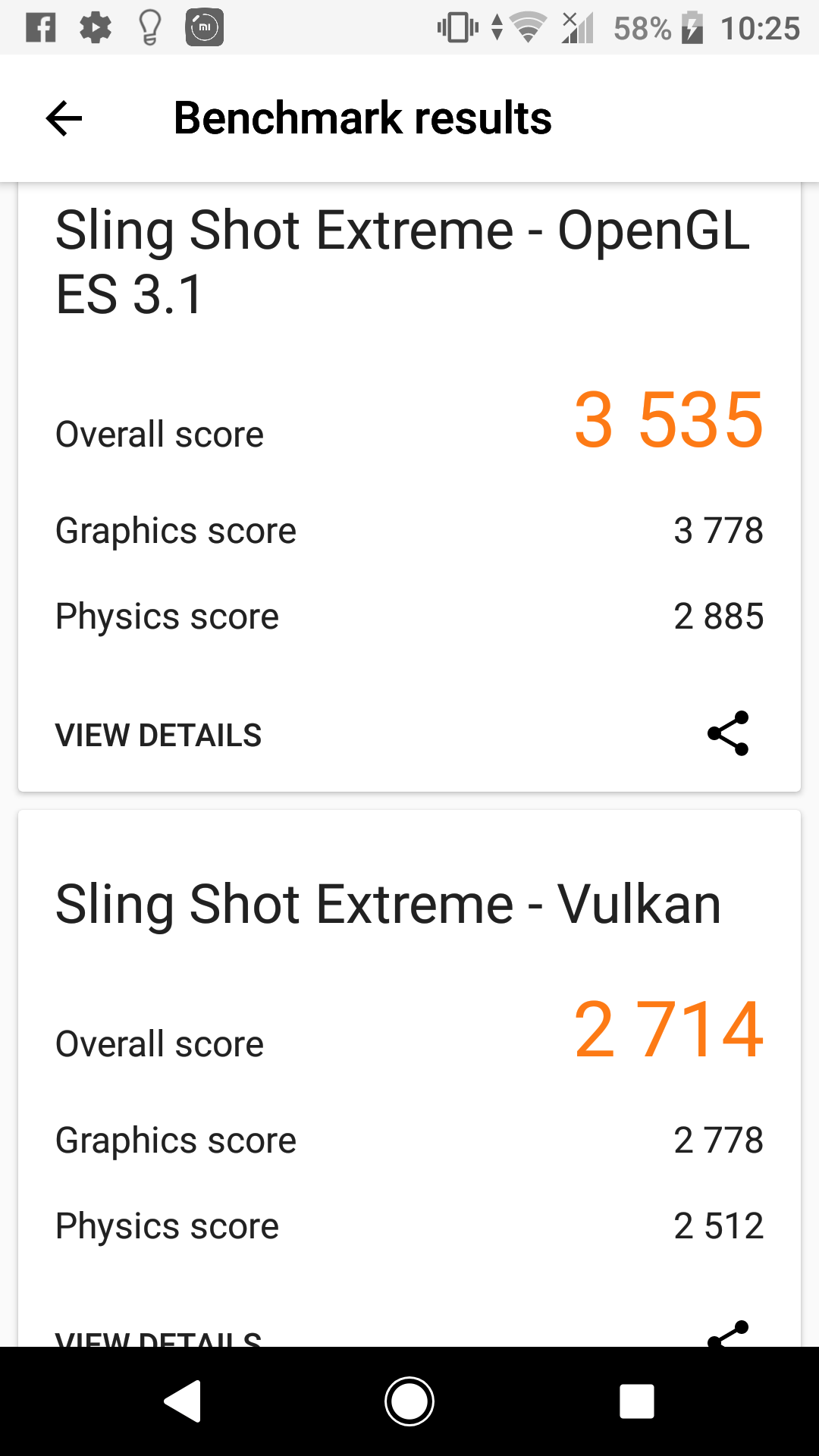This screenshot has width=819, height=1456.
Task: Go back from Benchmark results
Action: click(64, 118)
